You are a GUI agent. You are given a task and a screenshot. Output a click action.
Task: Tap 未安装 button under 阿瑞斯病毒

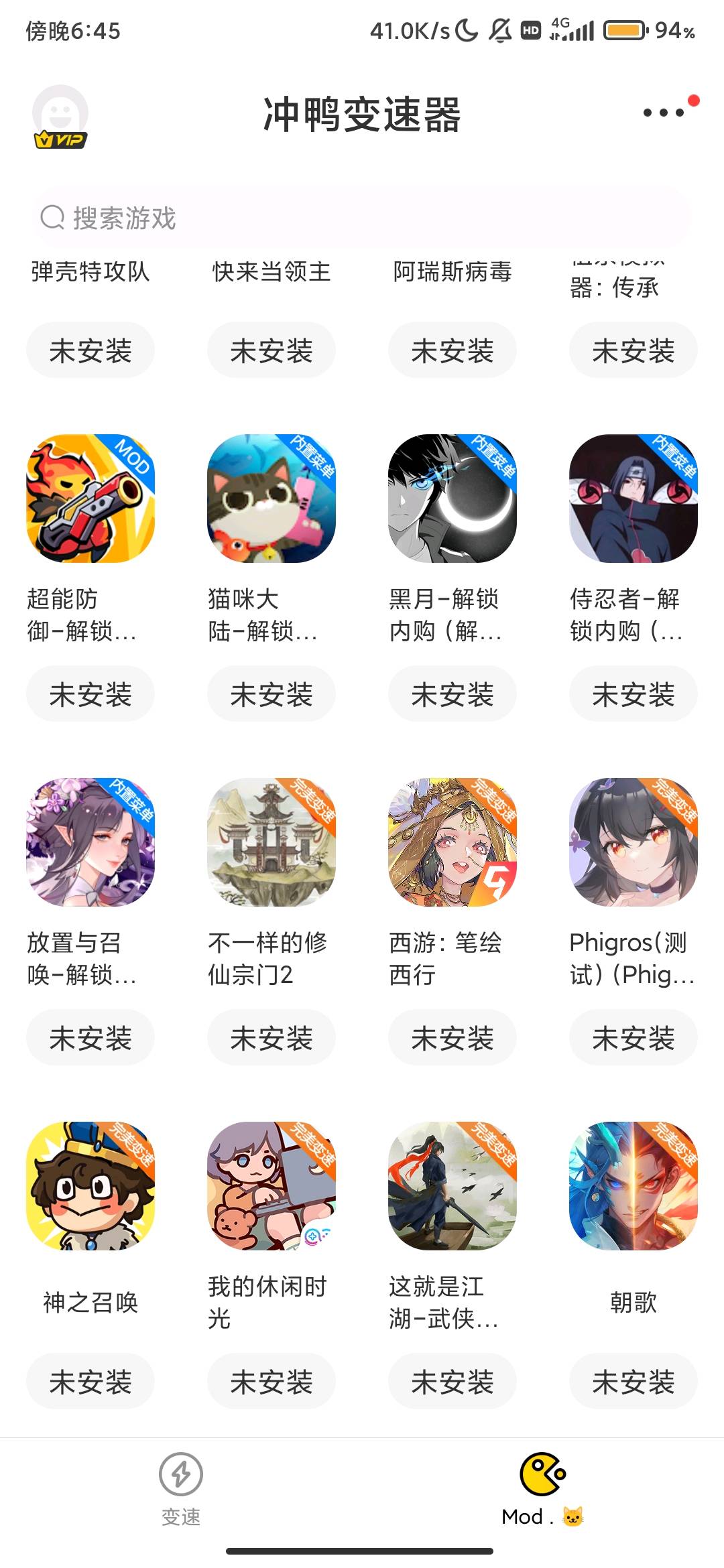click(452, 349)
